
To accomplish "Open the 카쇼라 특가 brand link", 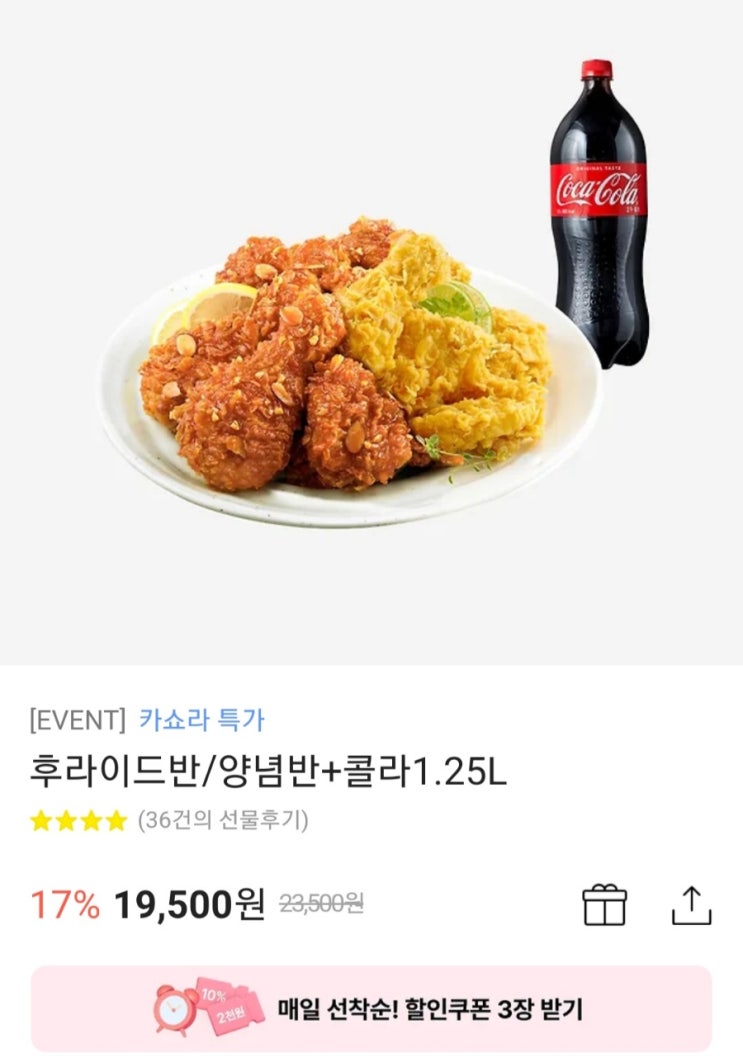I will [x=202, y=719].
